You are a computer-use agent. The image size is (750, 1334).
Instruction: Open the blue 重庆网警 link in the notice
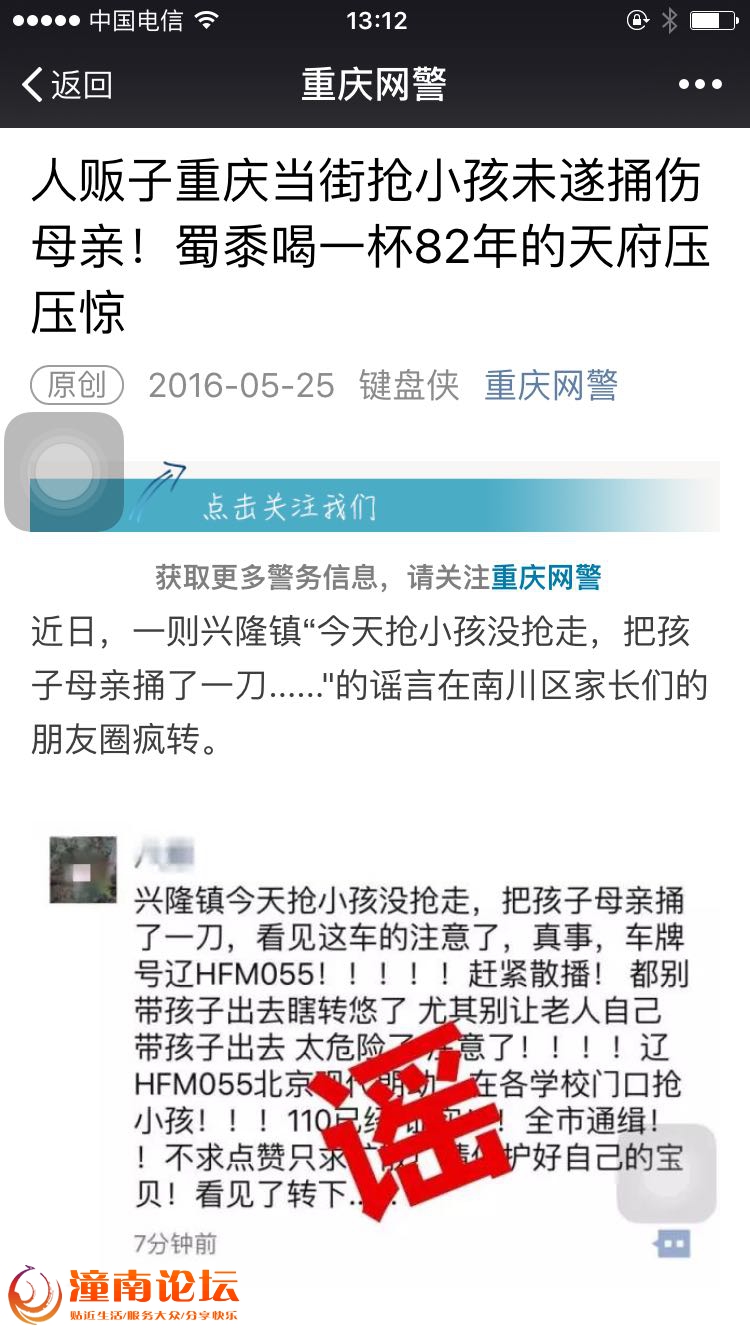coord(546,577)
